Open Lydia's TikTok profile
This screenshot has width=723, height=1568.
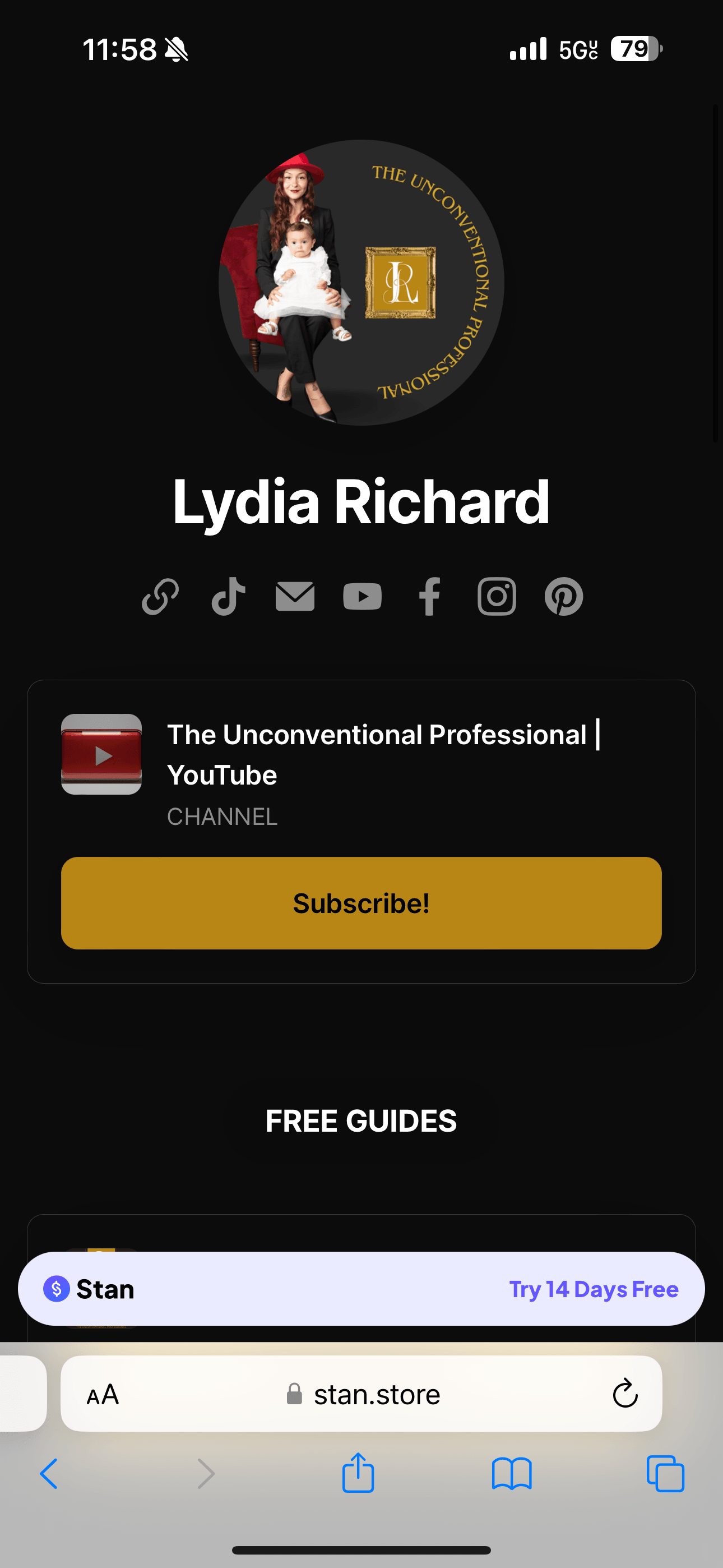click(x=228, y=597)
